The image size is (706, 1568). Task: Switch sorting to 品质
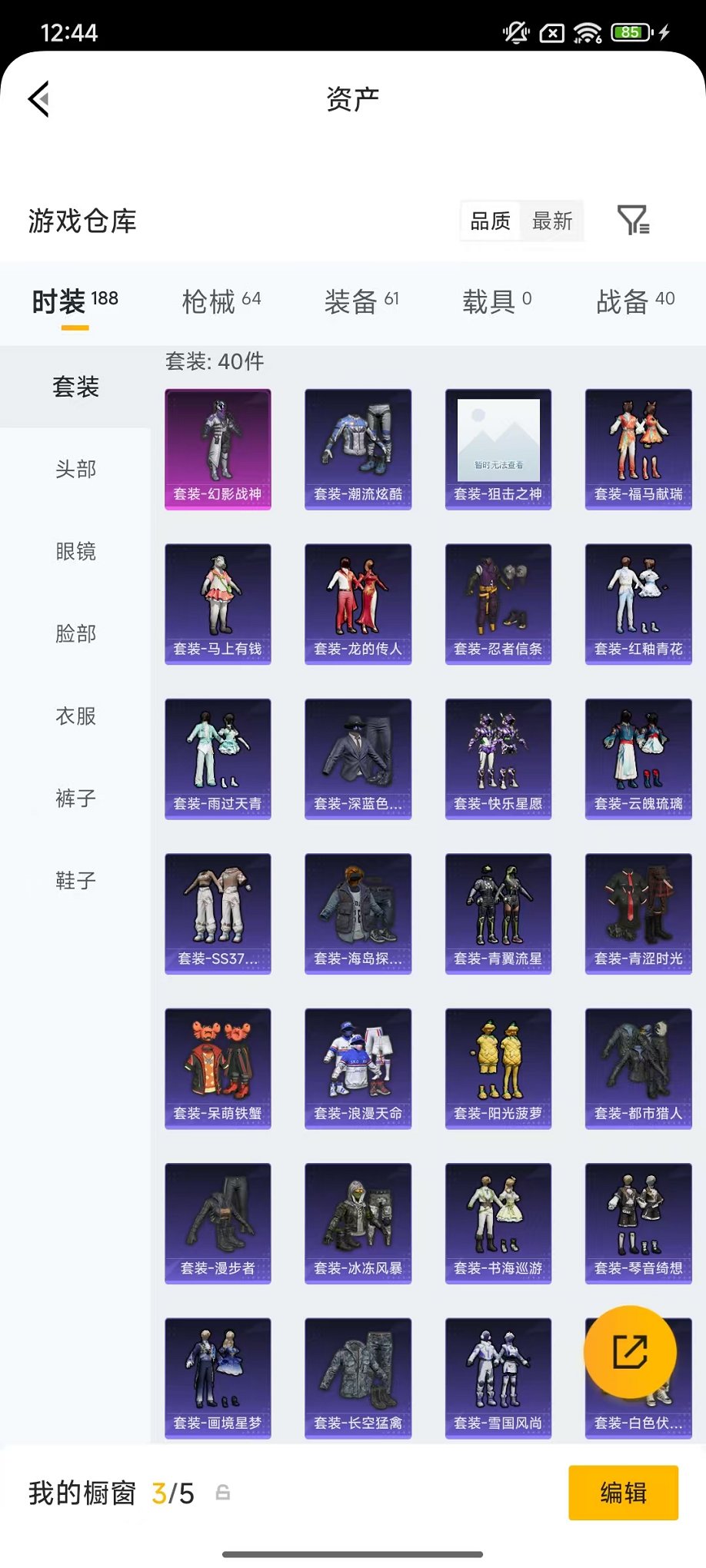tap(490, 221)
